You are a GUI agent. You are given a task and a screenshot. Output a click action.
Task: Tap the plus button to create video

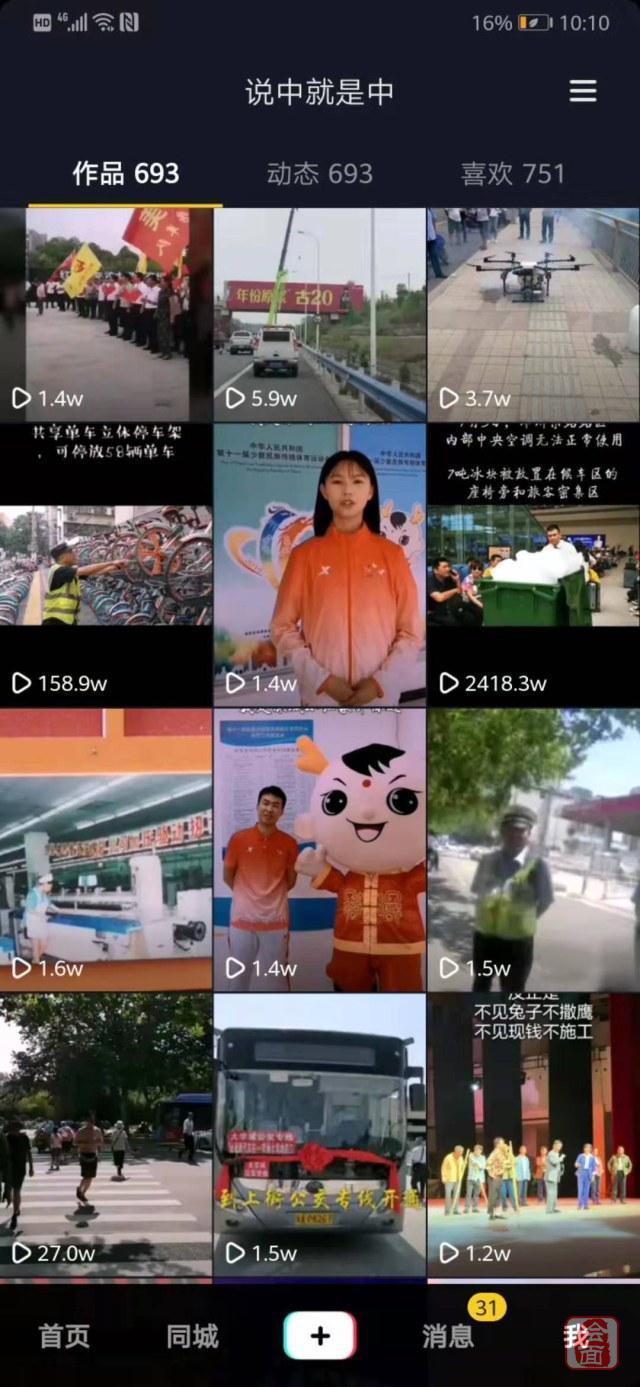(319, 1336)
